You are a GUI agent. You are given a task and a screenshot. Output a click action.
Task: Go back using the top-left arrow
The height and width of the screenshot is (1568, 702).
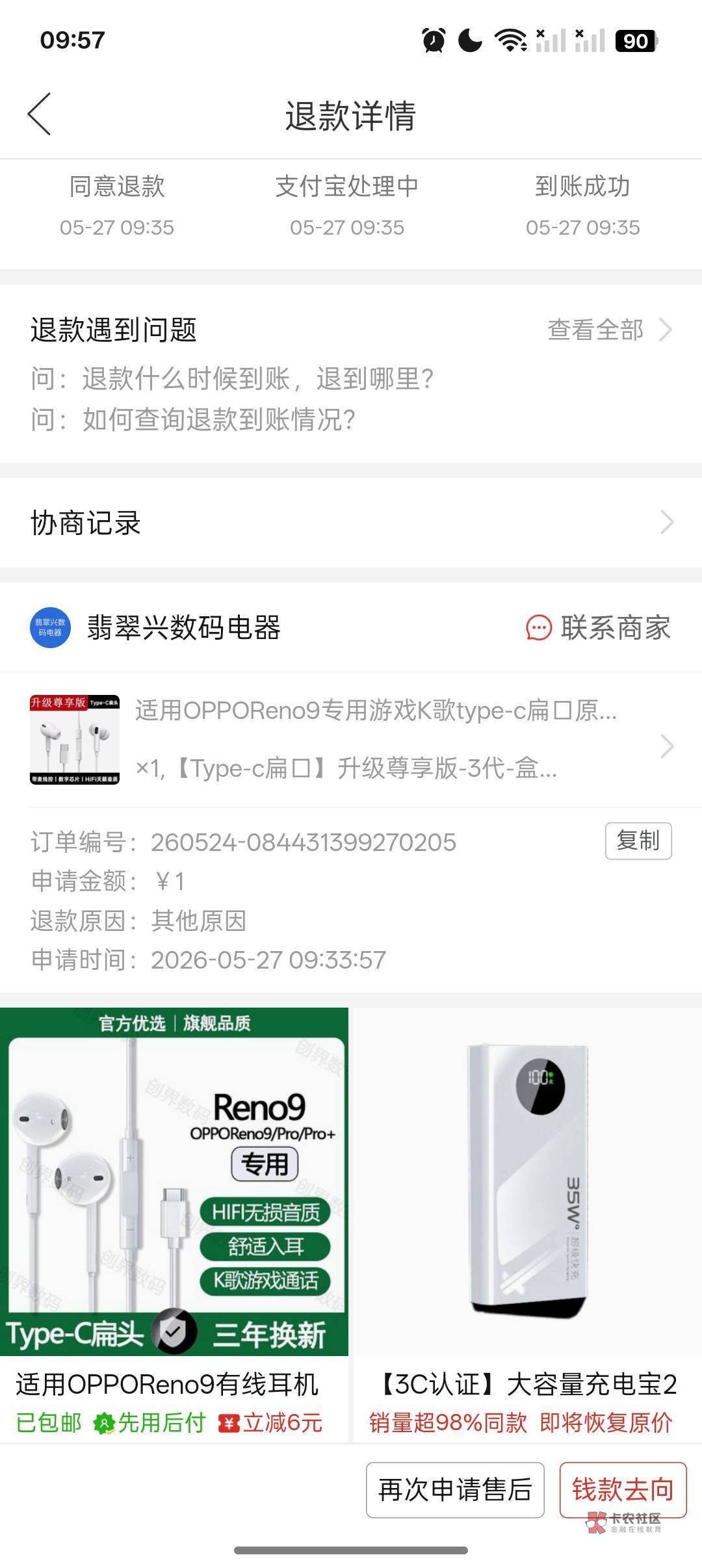pyautogui.click(x=39, y=114)
